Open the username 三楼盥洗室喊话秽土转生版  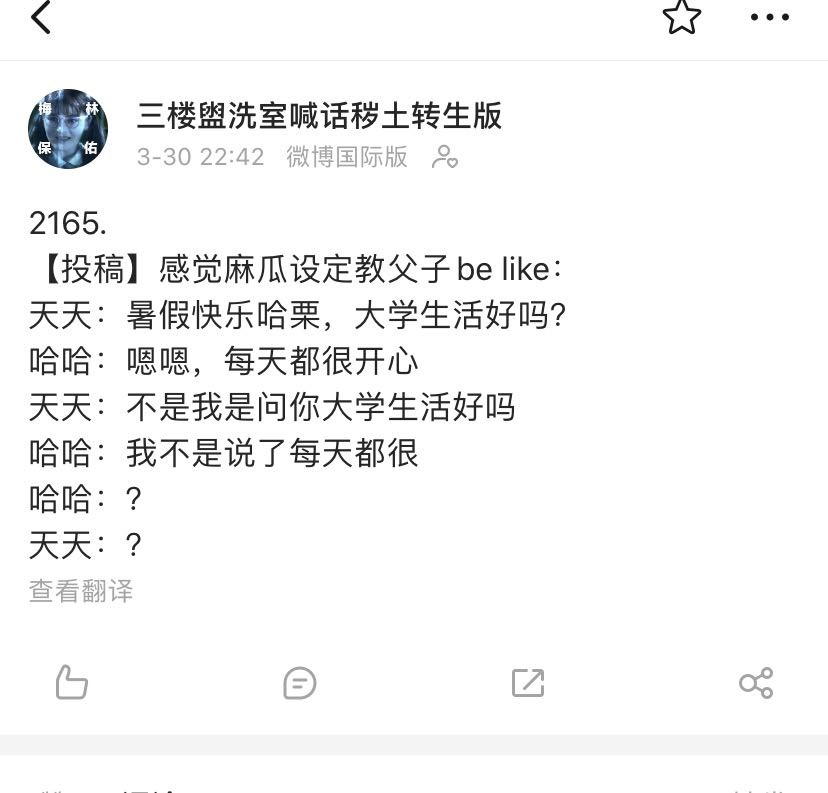(319, 116)
